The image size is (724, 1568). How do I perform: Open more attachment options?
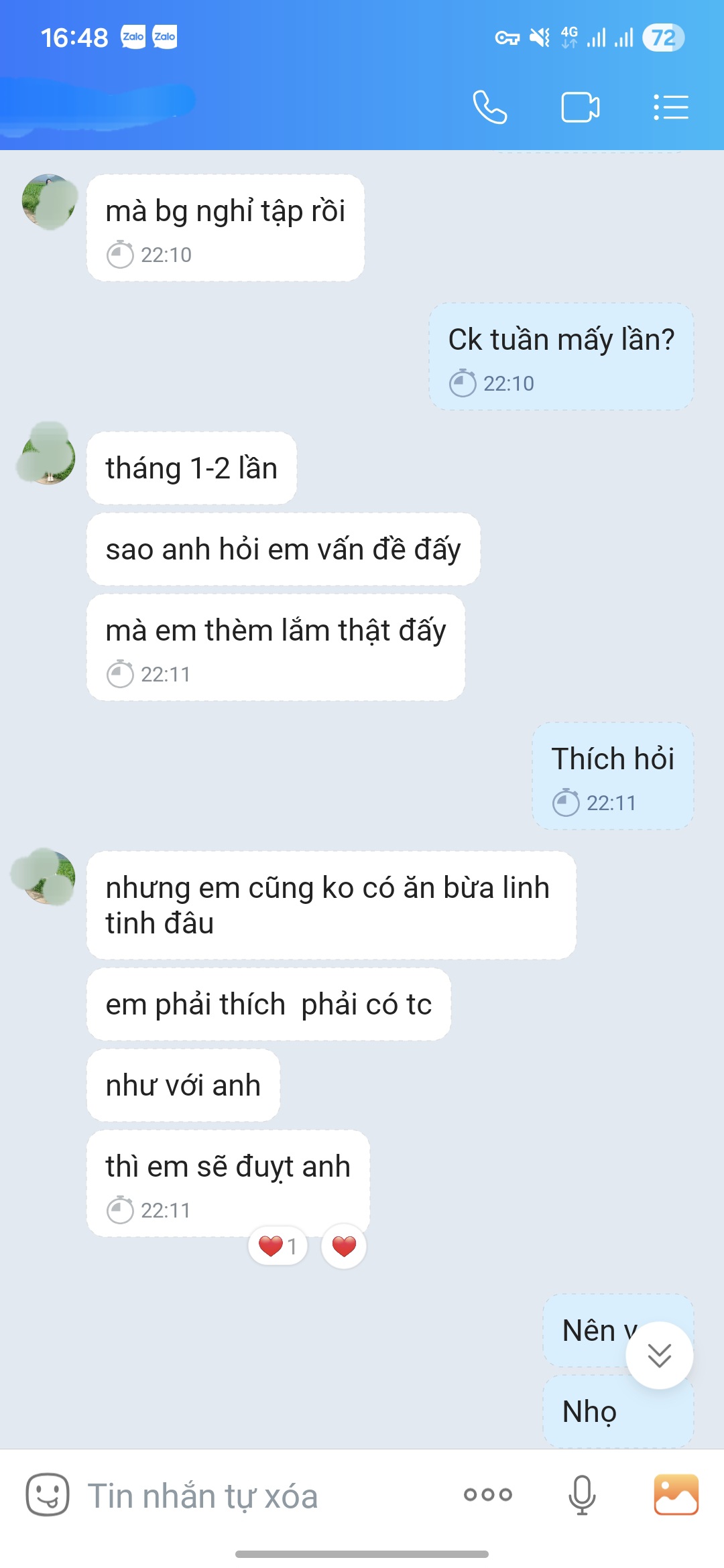coord(487,1494)
